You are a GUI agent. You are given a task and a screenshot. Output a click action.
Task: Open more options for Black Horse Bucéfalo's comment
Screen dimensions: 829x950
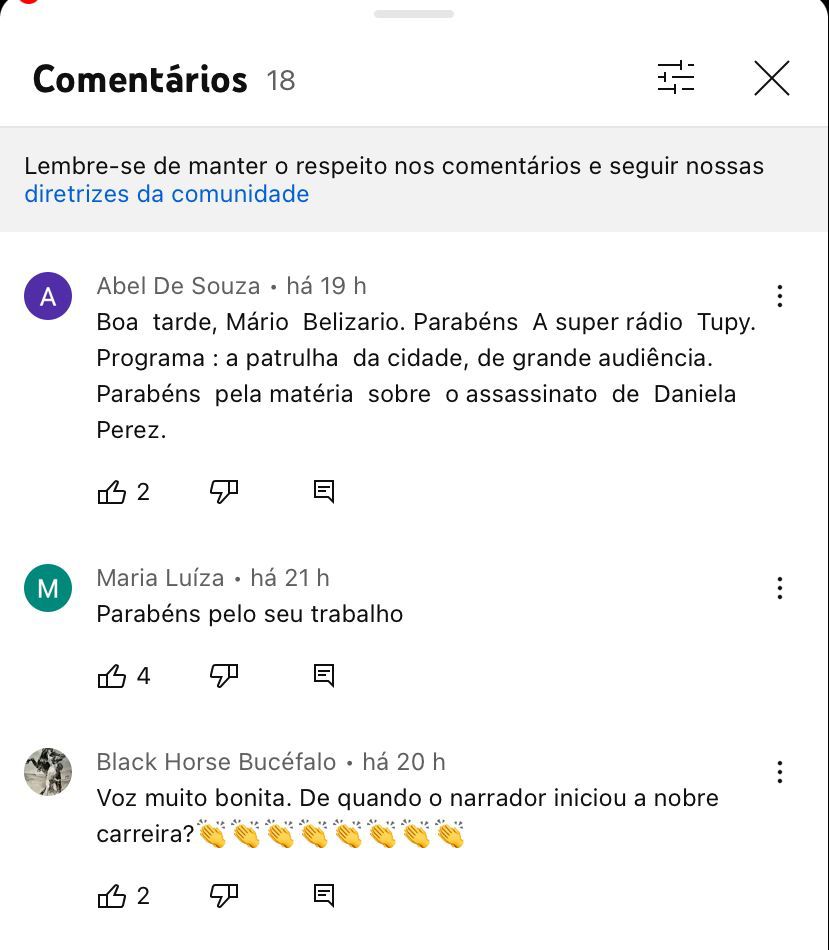point(779,772)
